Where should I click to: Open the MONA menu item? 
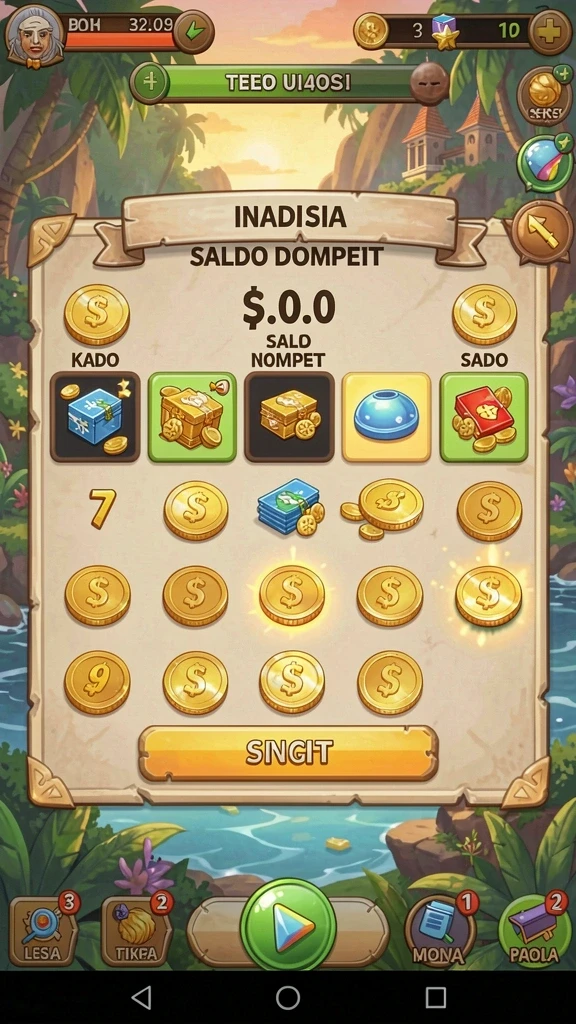tap(440, 931)
